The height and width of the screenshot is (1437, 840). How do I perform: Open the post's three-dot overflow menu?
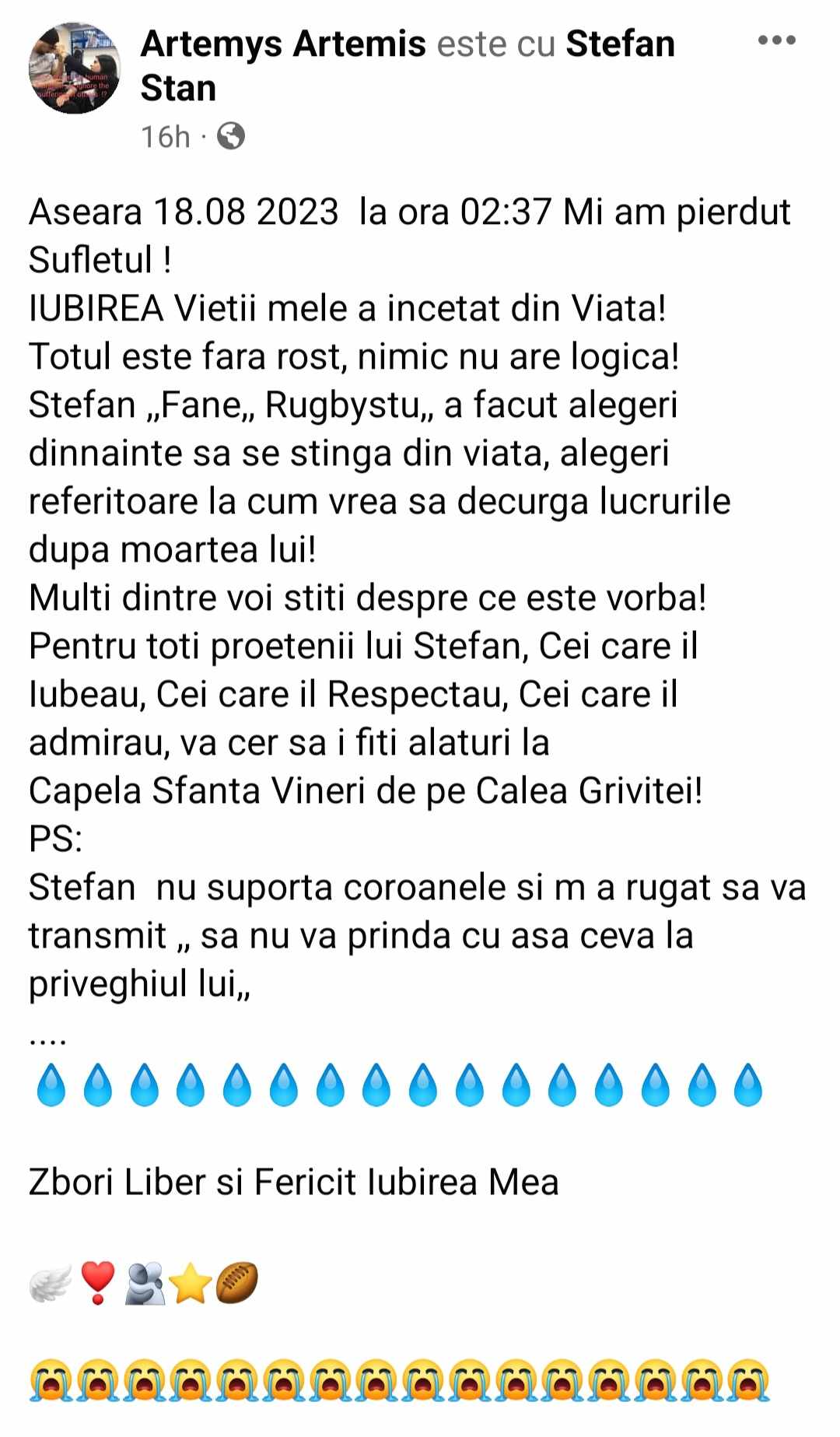click(776, 40)
